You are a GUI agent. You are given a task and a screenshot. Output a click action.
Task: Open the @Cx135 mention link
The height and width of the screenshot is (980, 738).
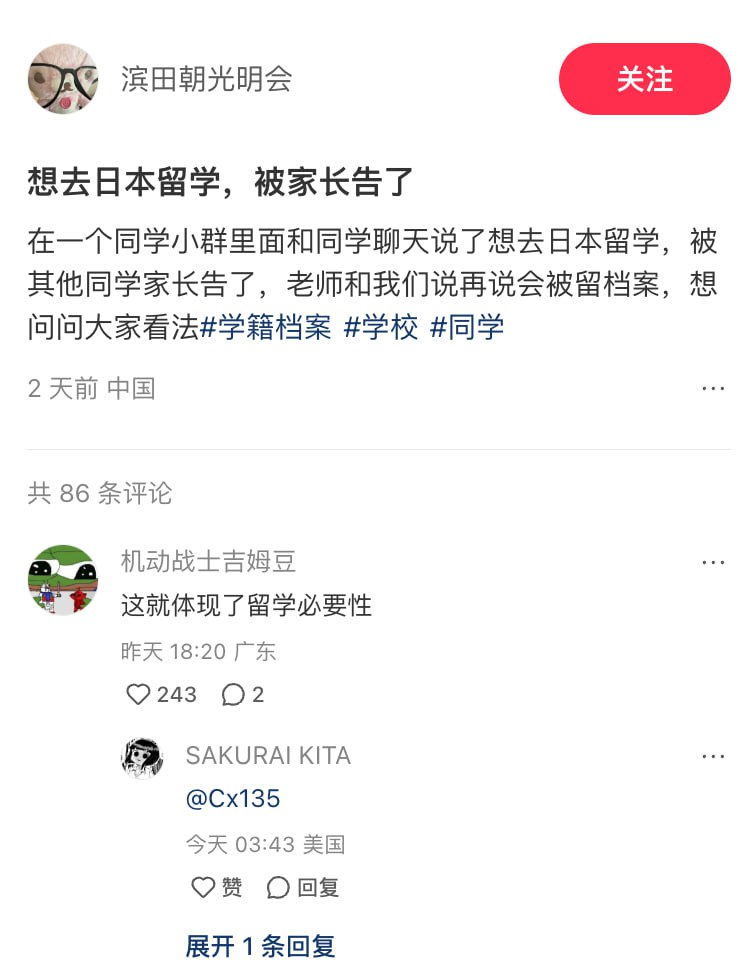[232, 798]
